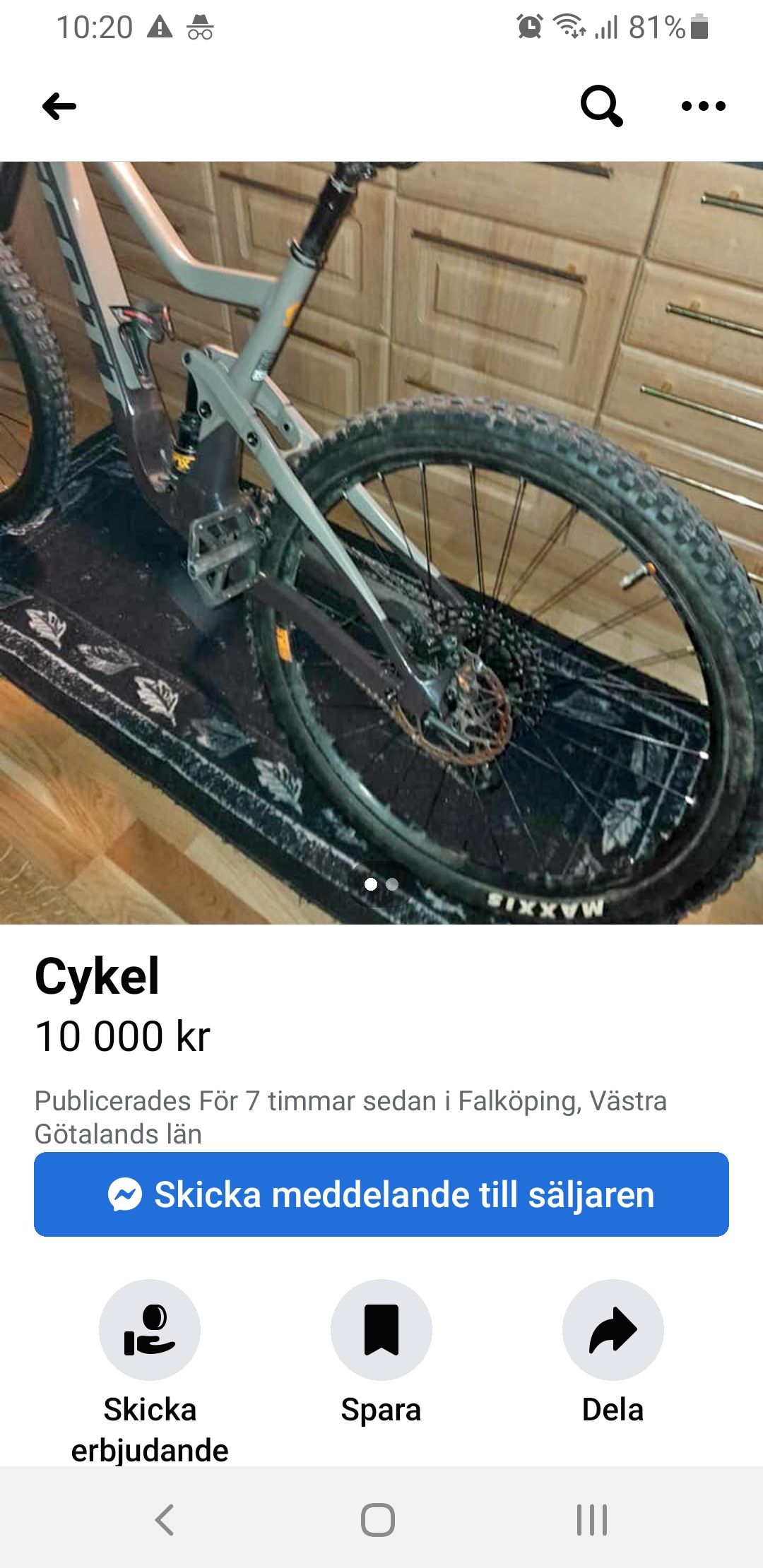Open the search magnifier icon

coord(602,106)
